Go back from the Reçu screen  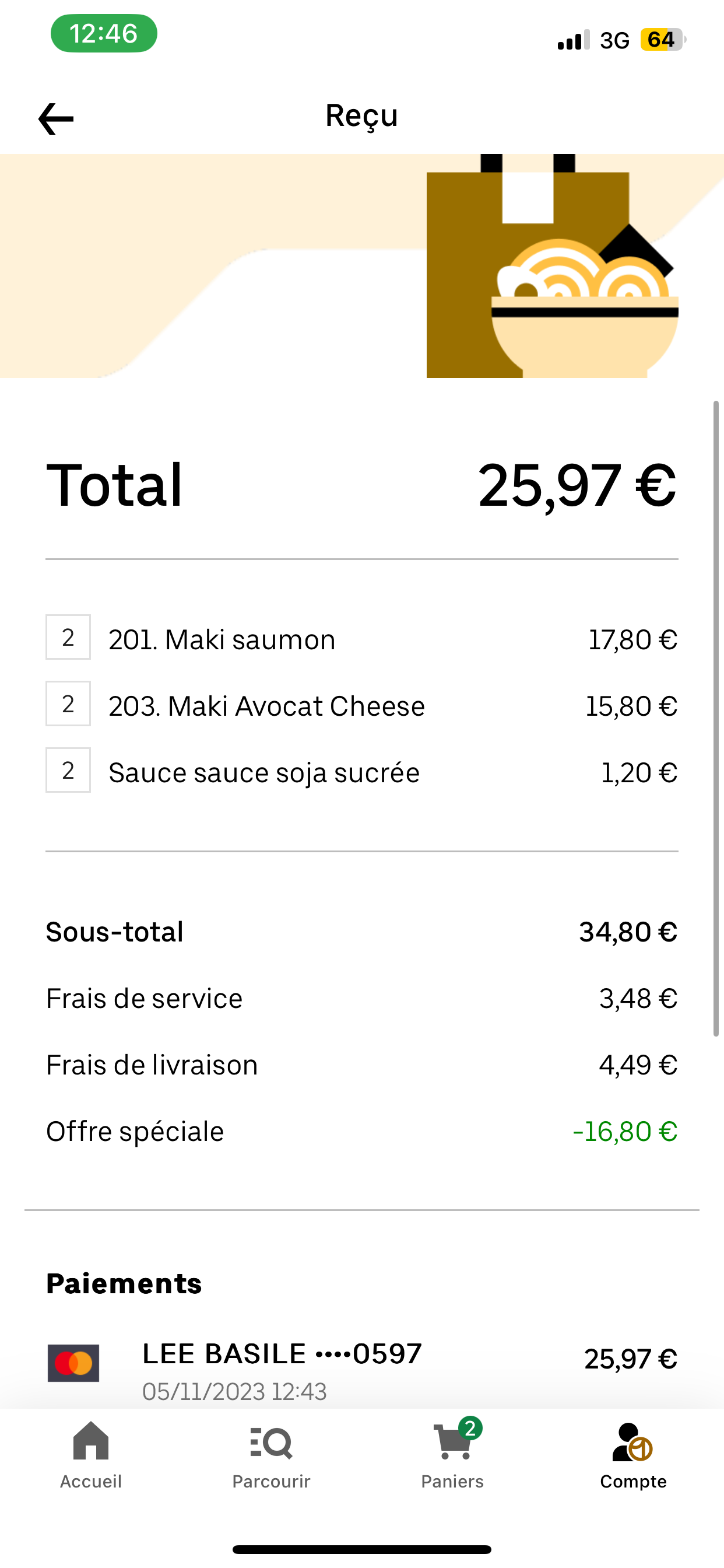tap(56, 118)
